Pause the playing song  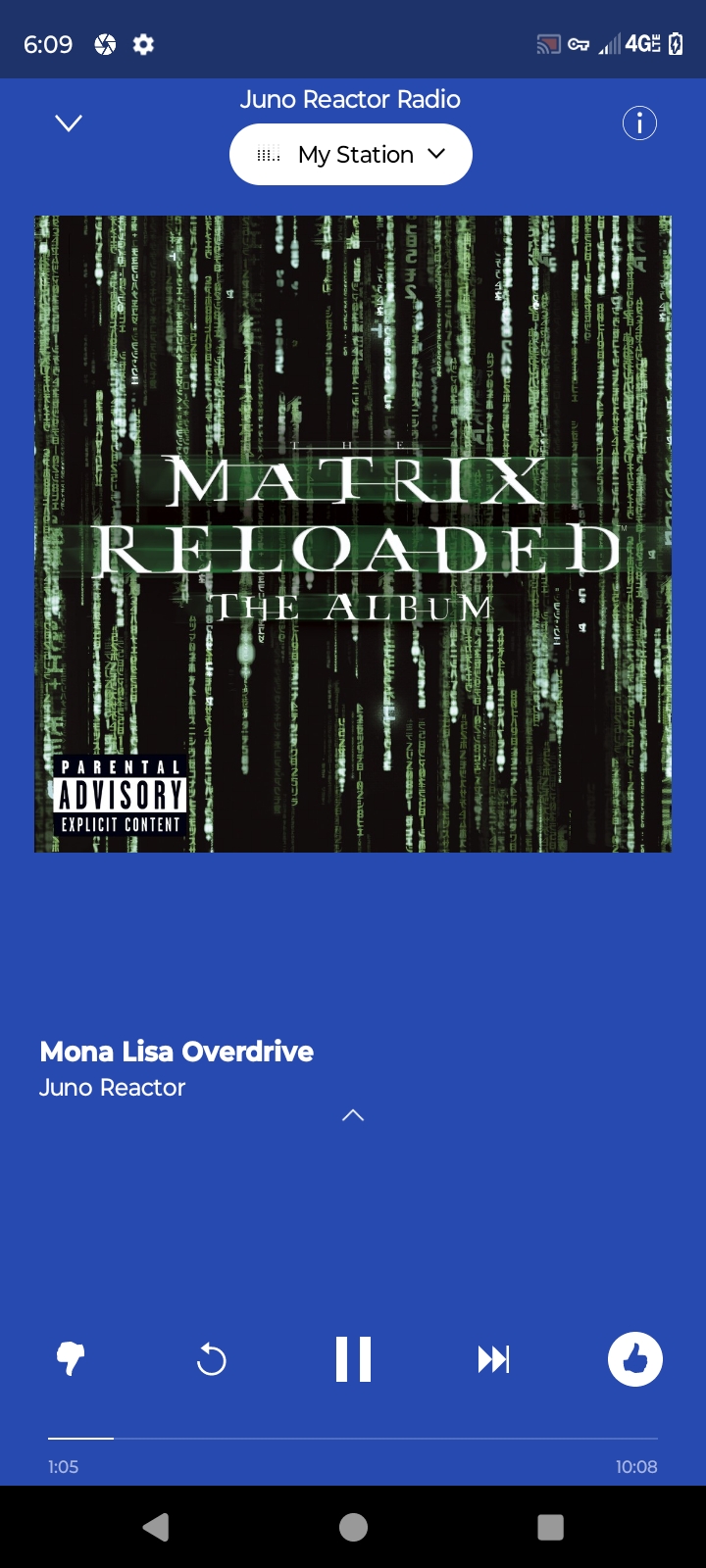(353, 1359)
